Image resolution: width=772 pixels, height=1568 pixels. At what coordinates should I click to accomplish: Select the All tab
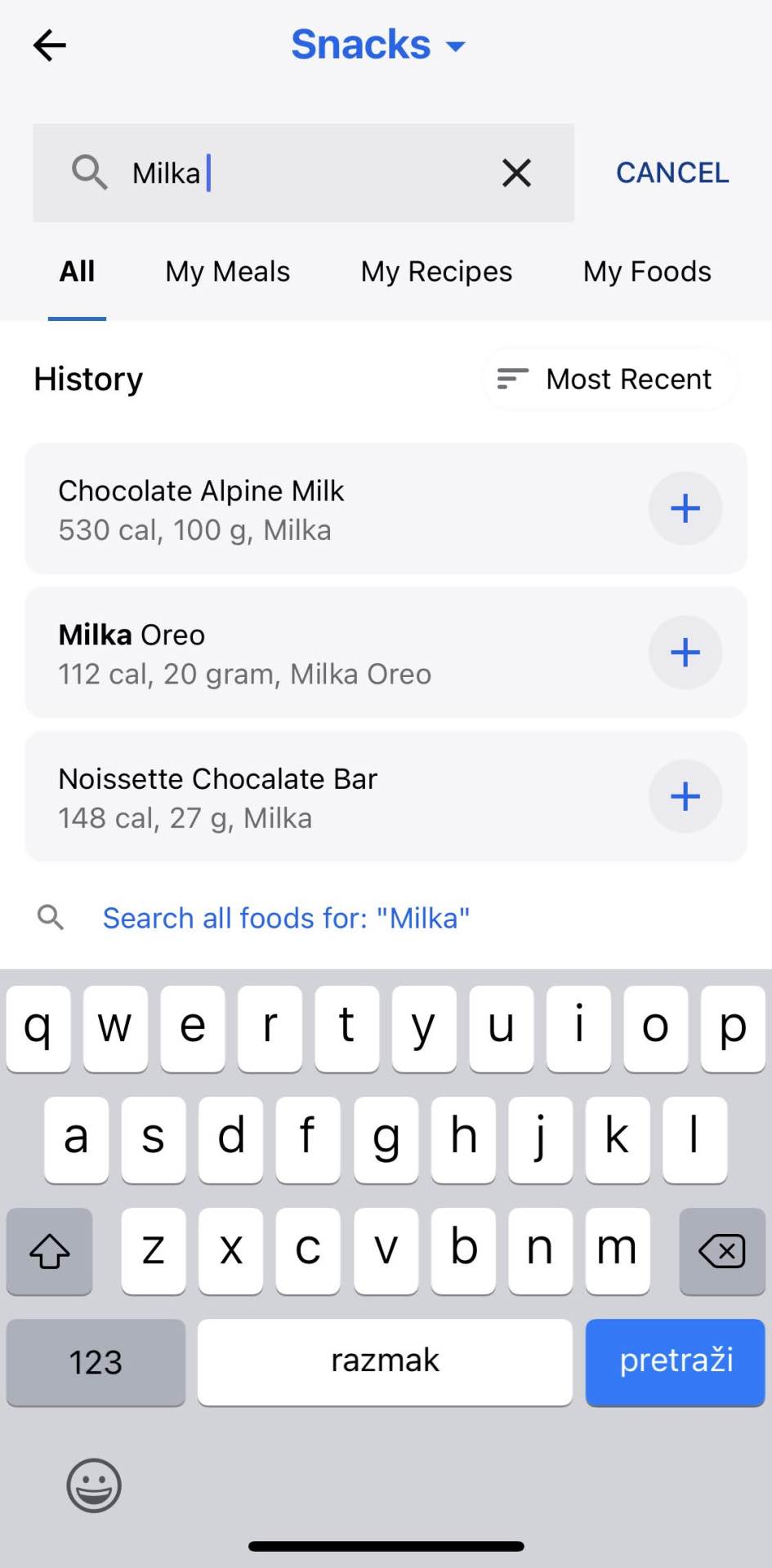pos(77,271)
